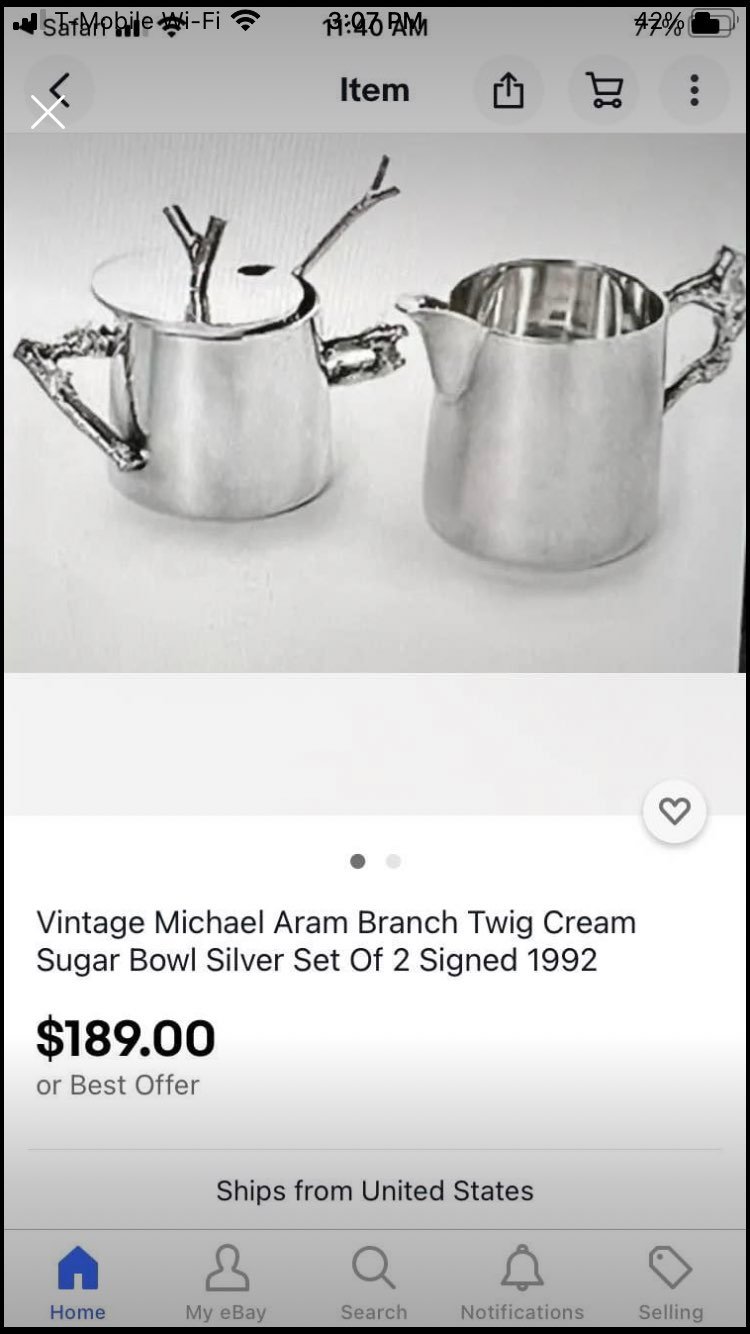Check the Notifications tab
Viewport: 750px width, 1334px height.
[522, 1283]
